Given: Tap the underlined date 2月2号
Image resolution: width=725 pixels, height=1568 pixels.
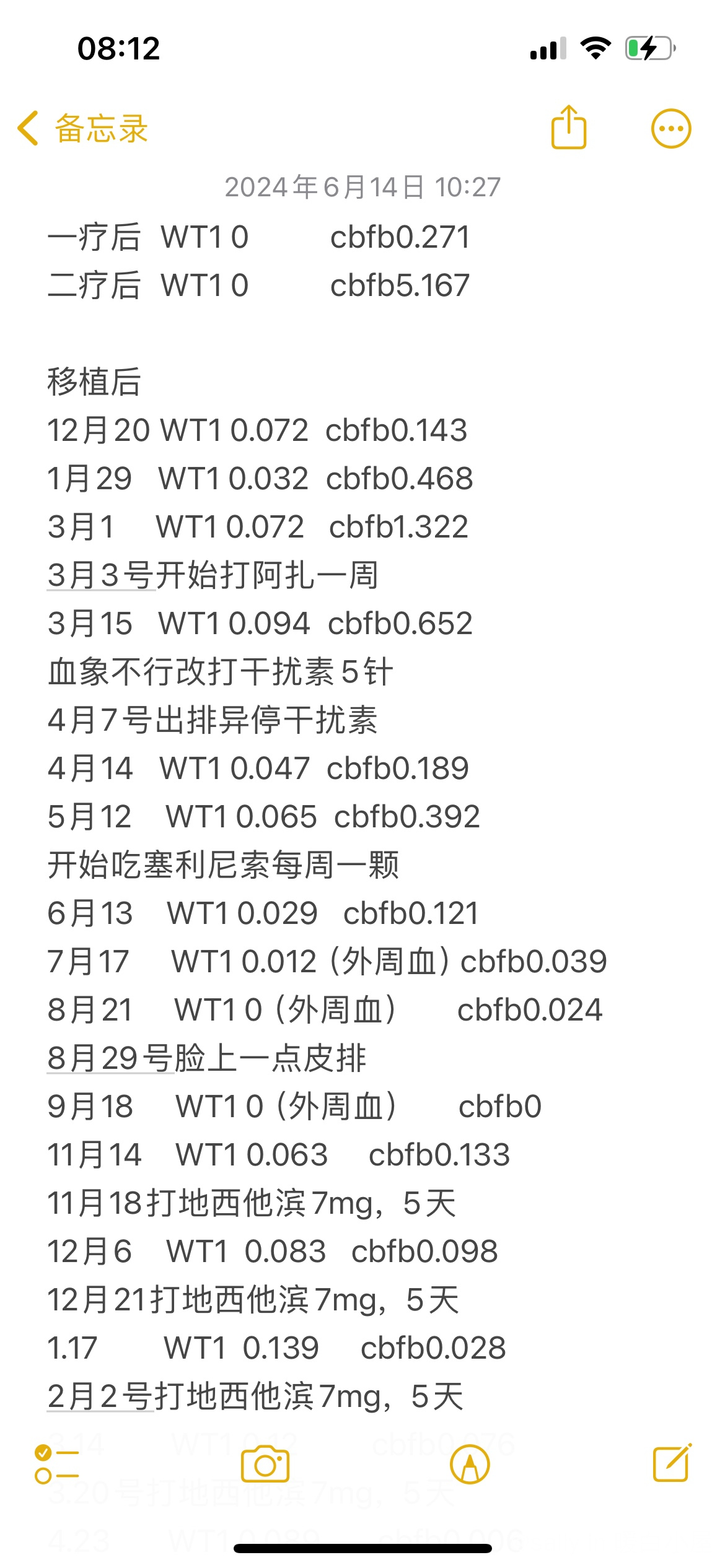Looking at the screenshot, I should pyautogui.click(x=100, y=1396).
